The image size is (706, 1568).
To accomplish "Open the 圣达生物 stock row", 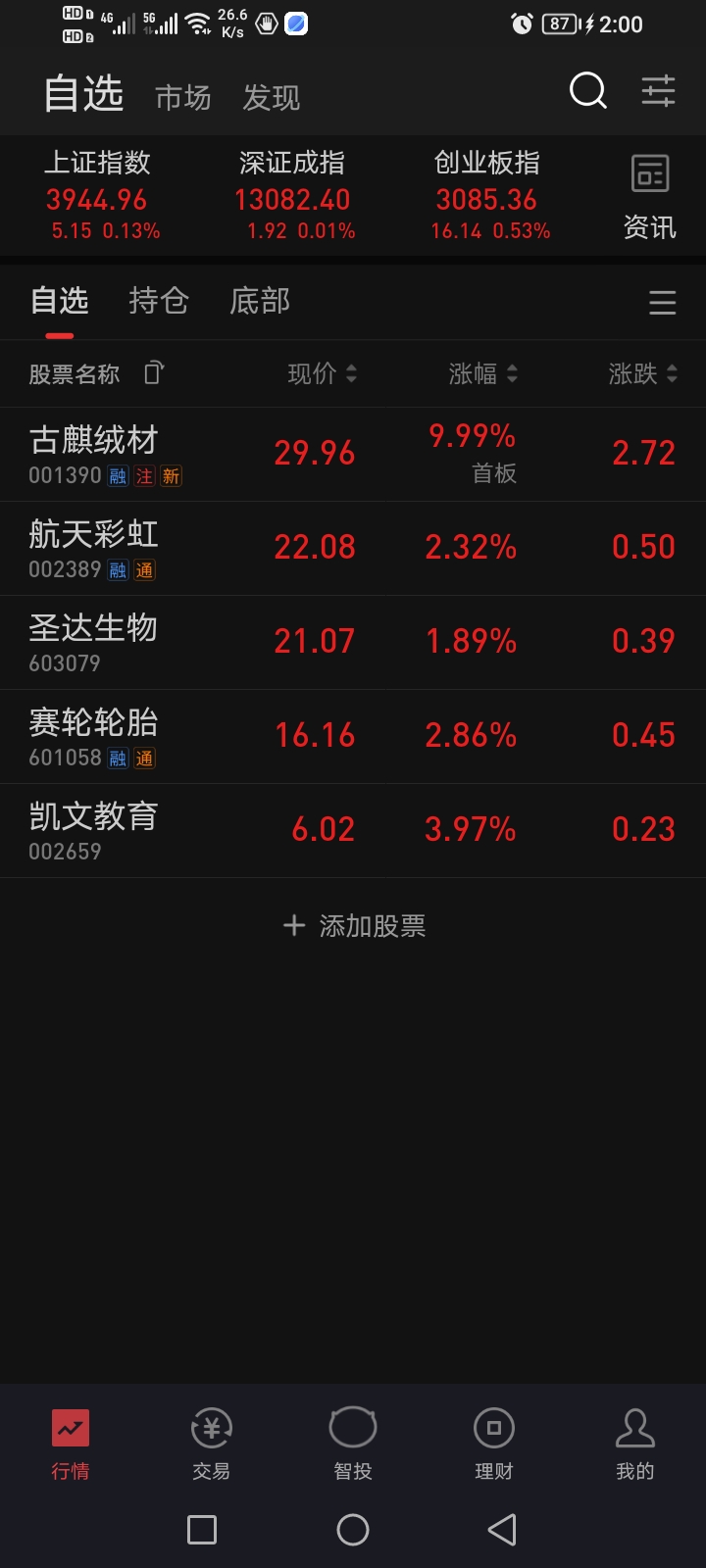I will click(x=353, y=642).
